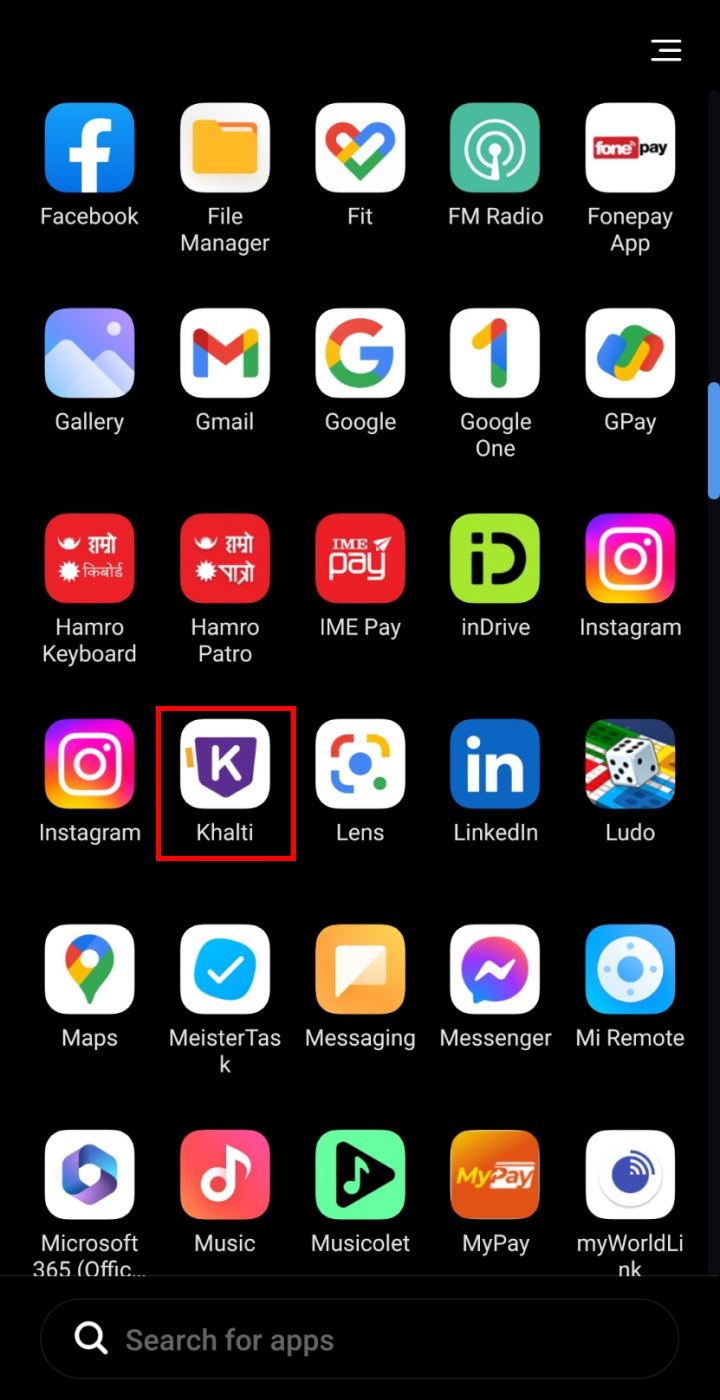
Task: Open the File Manager app
Action: (x=225, y=148)
